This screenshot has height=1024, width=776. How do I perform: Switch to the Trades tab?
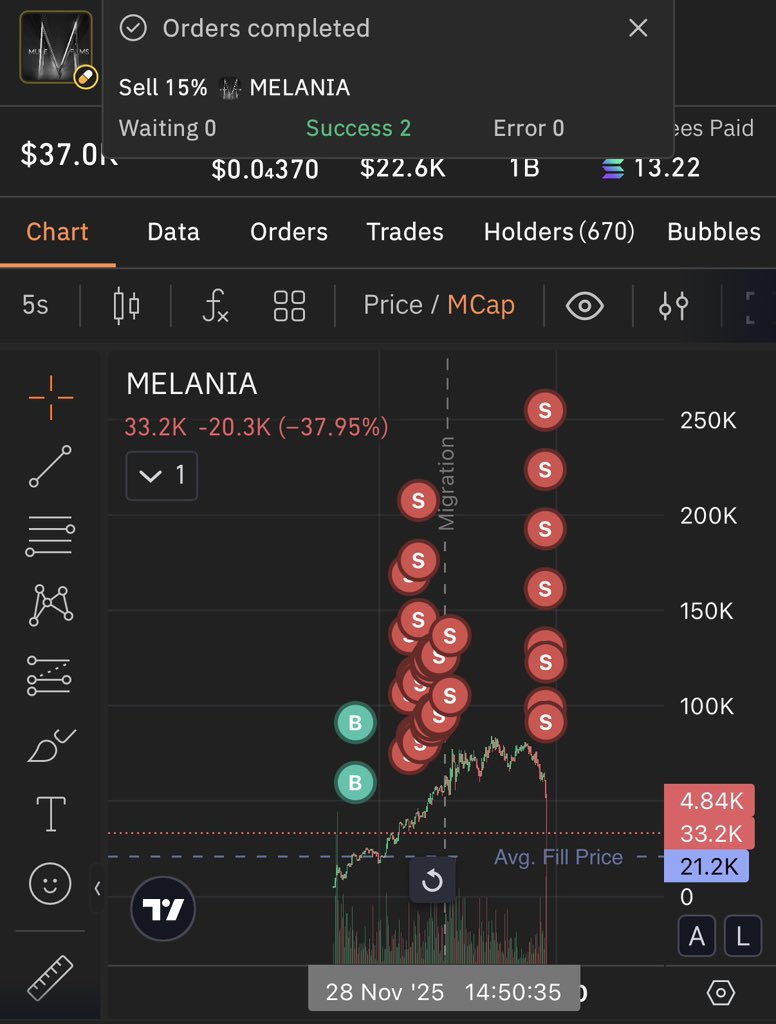[404, 232]
